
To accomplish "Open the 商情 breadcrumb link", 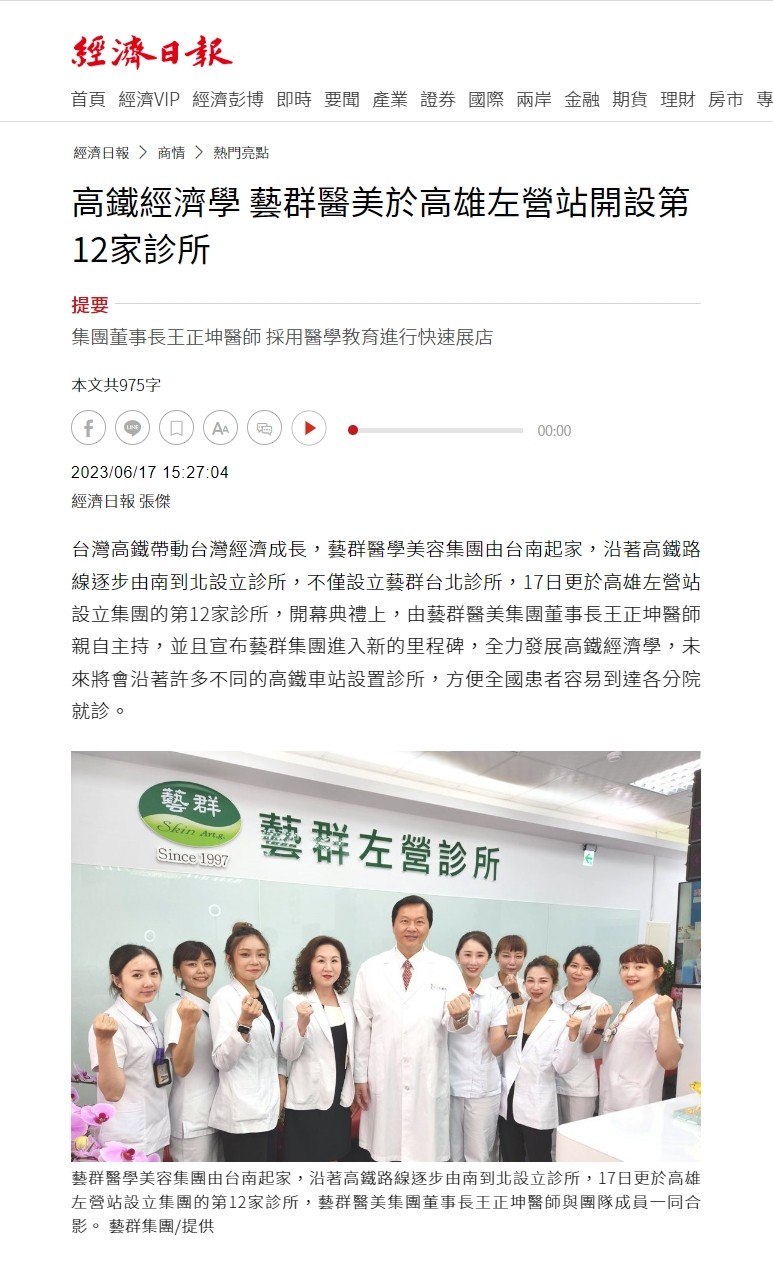I will tap(171, 153).
